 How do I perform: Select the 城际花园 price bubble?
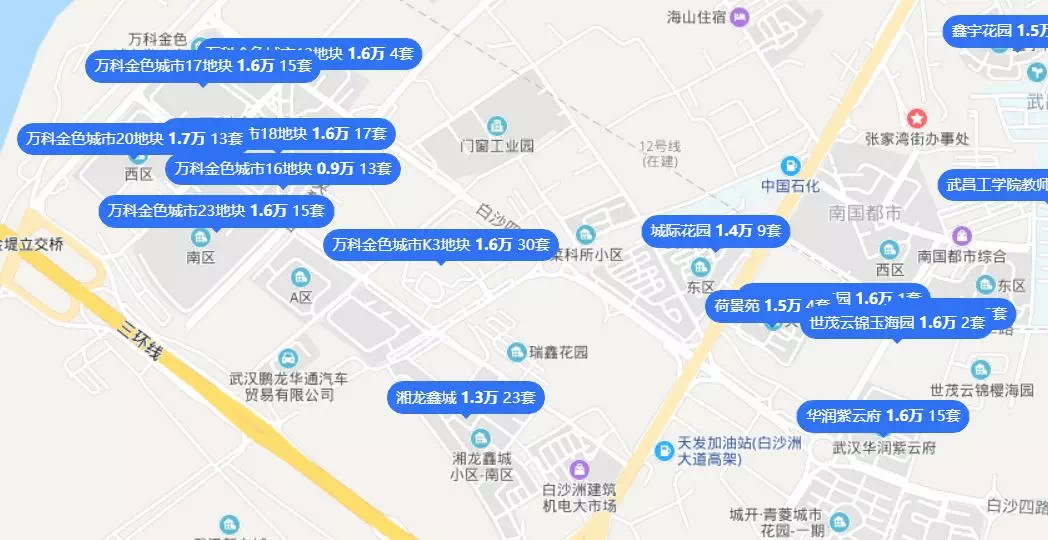click(715, 231)
